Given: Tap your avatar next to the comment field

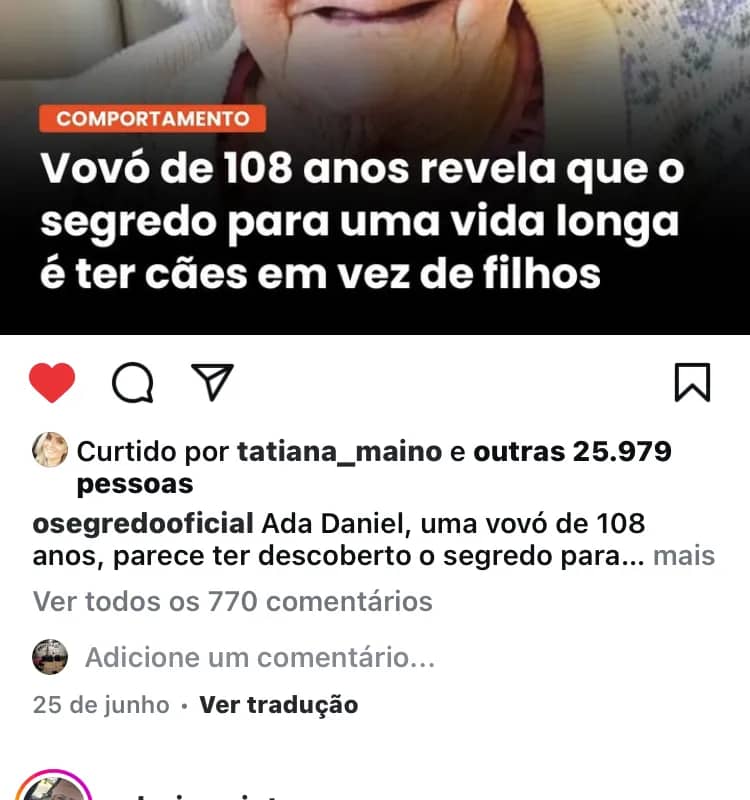Looking at the screenshot, I should click(47, 658).
